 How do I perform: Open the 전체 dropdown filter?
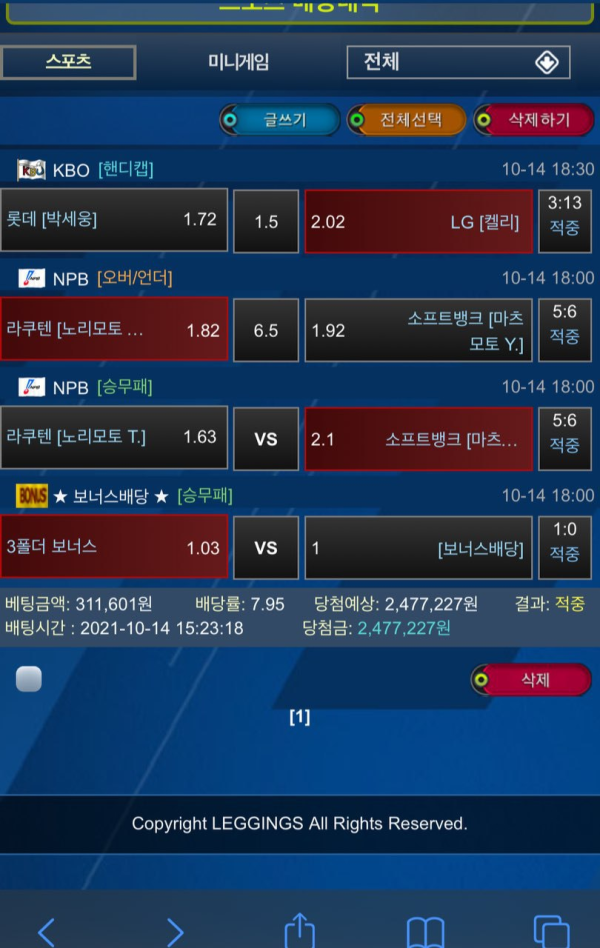click(458, 62)
